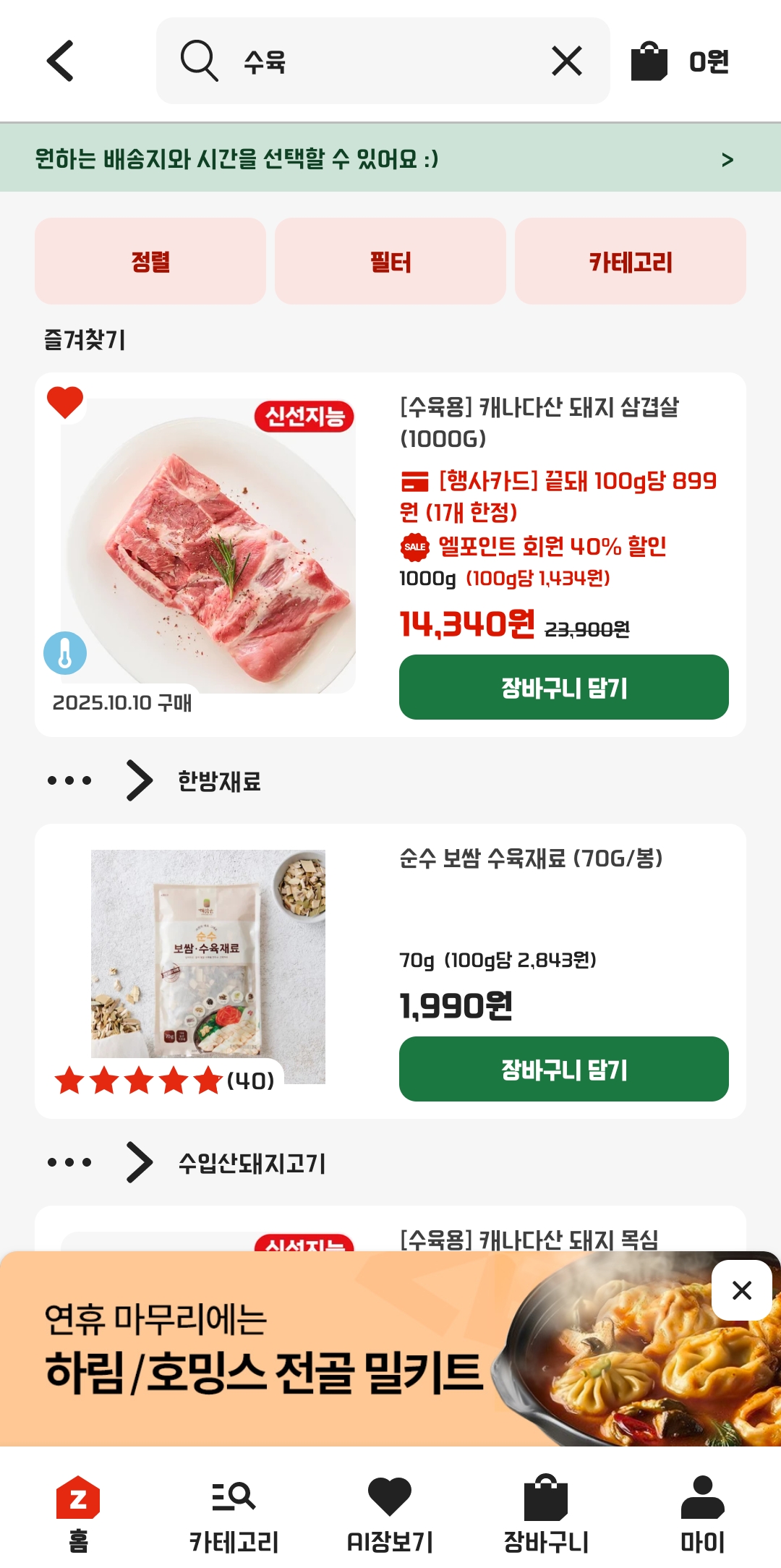Add 캐나다산 돼지 삼겹살 to the cart
Screen dimensions: 781x1568
click(563, 687)
